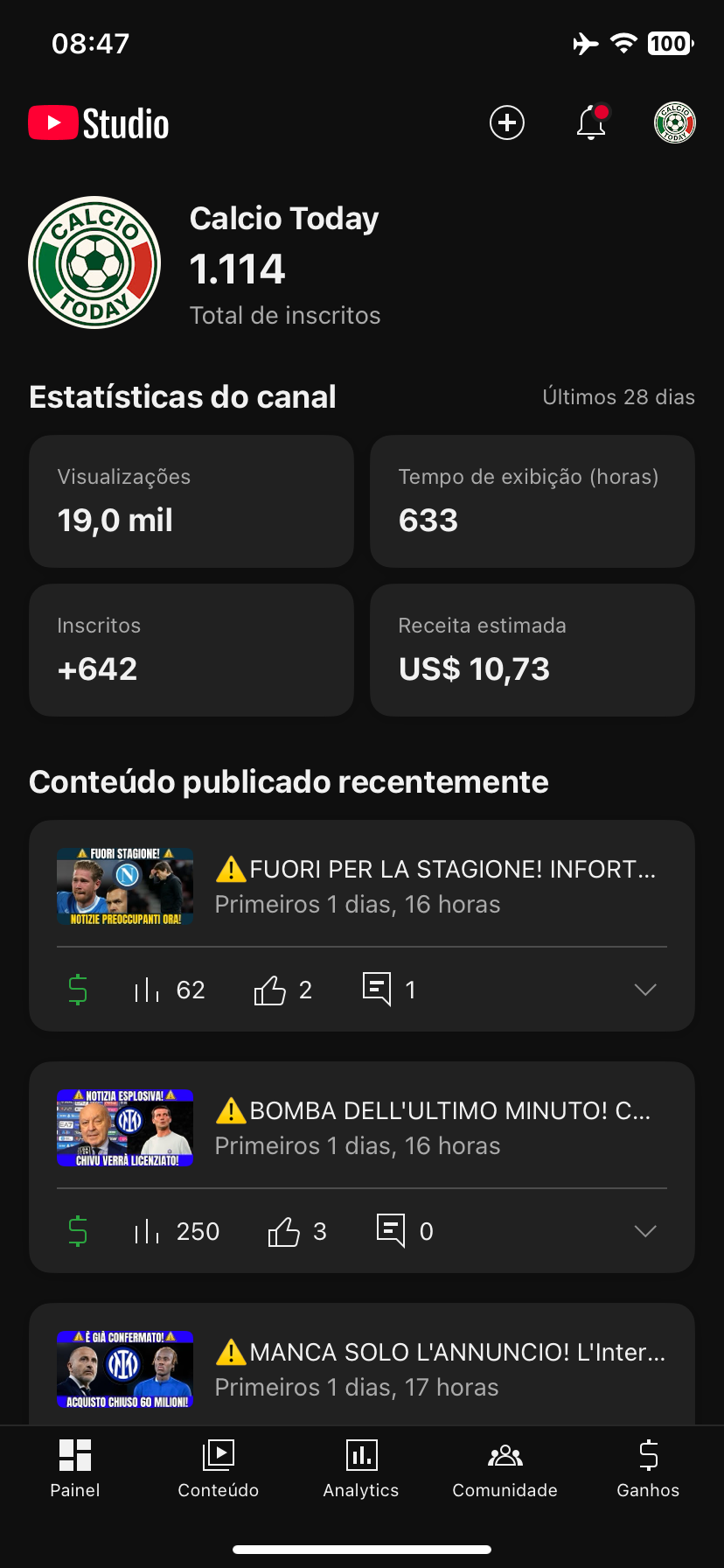Screen dimensions: 724x1568
Task: Expand details for BOMBA DELL'ULTIMO MINUTO video
Action: (x=645, y=1231)
